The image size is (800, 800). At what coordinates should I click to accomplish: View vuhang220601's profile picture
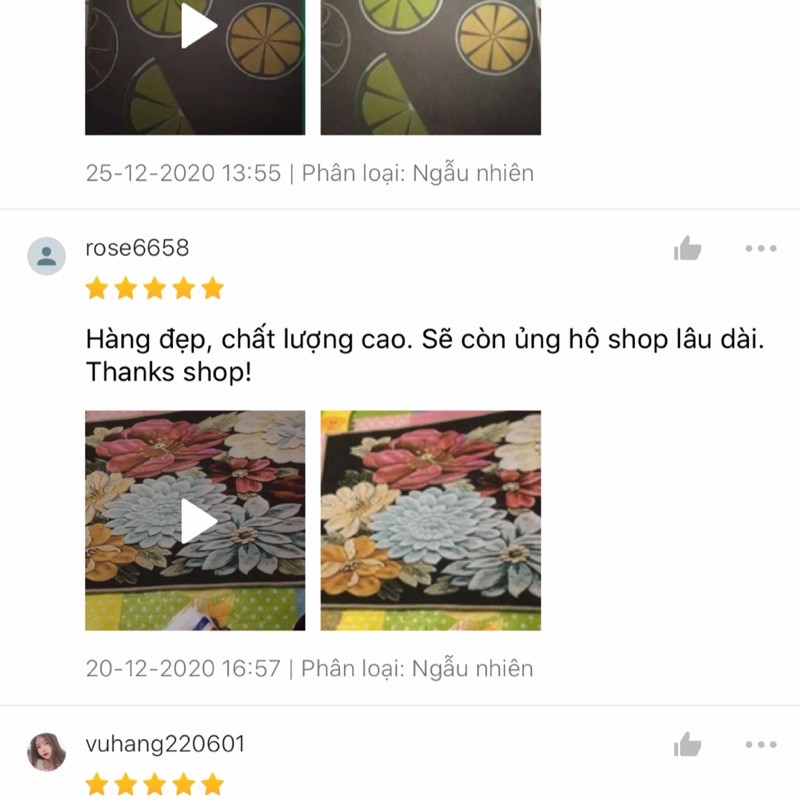[x=46, y=752]
